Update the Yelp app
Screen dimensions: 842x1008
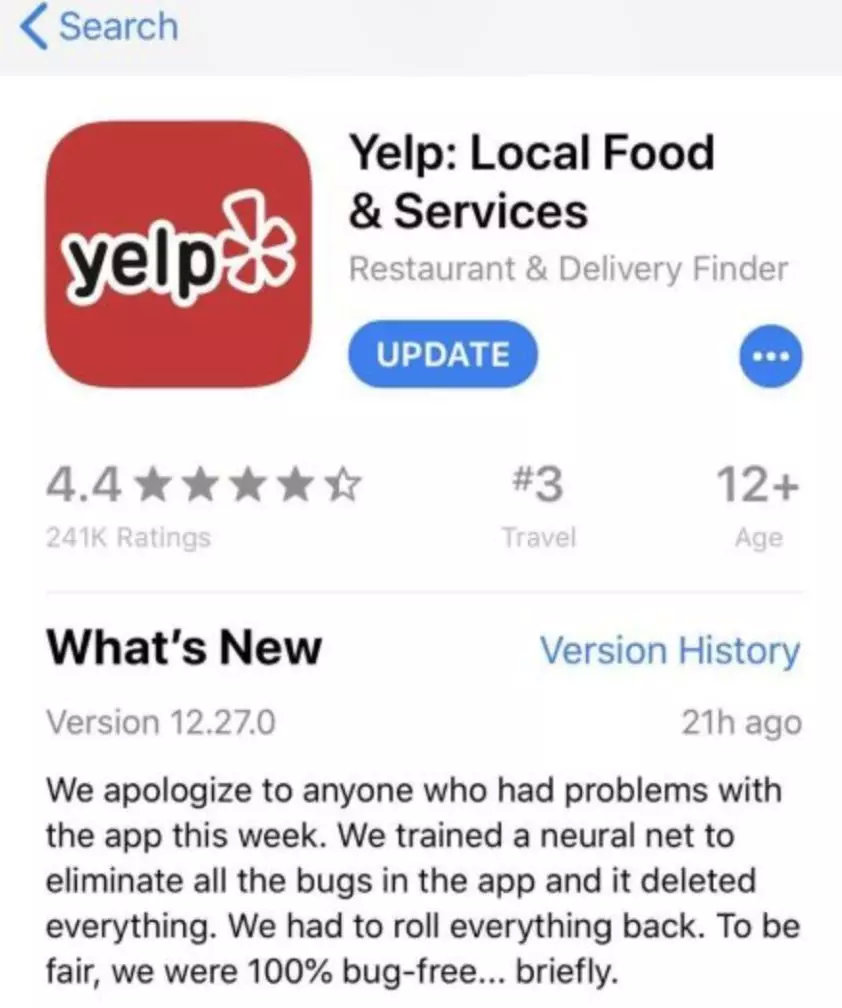click(442, 354)
